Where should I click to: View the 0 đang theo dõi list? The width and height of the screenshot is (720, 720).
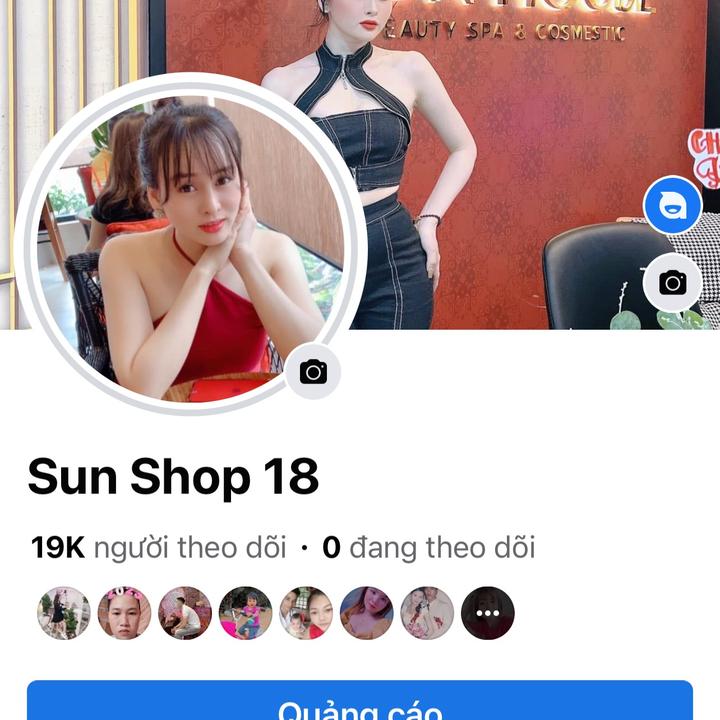point(428,547)
